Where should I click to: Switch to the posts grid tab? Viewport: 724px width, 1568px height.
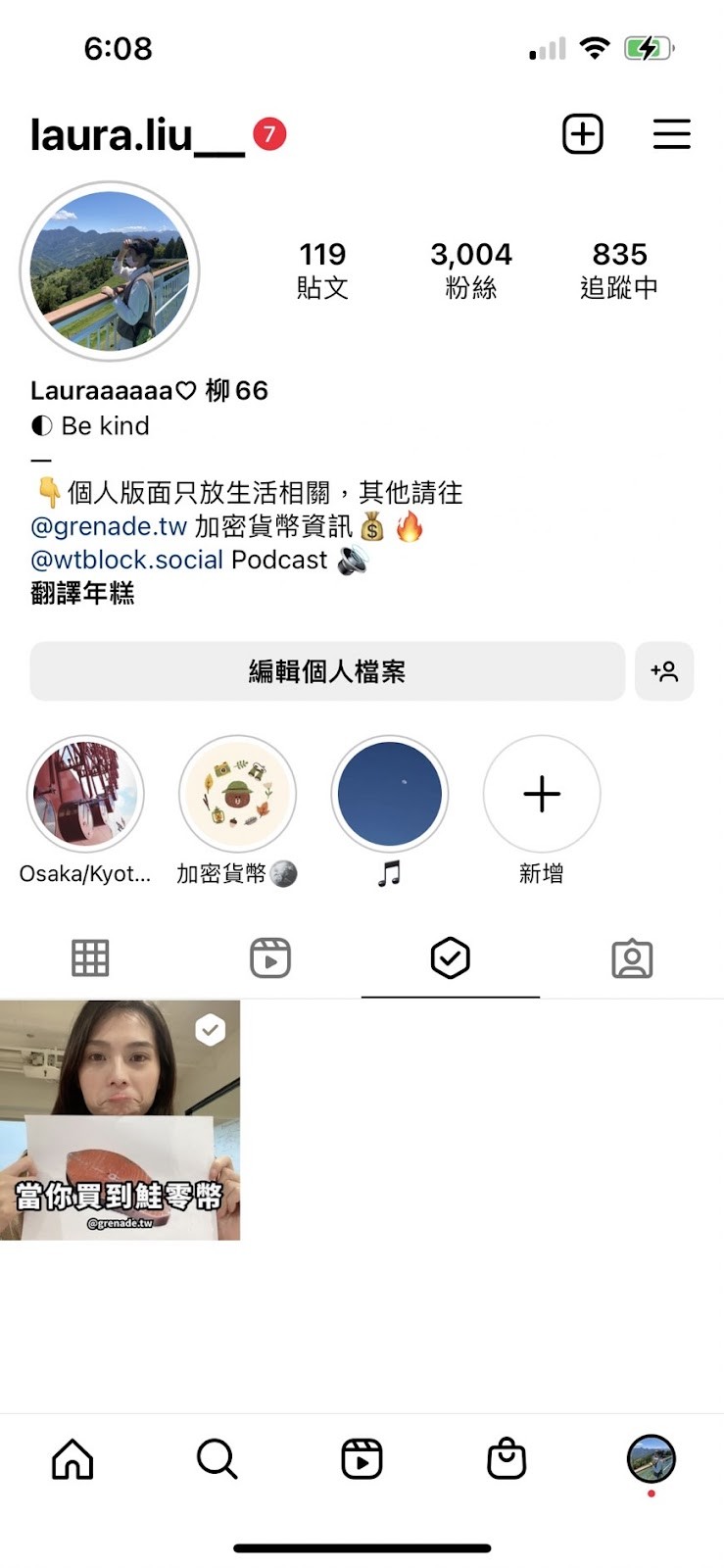pos(90,957)
